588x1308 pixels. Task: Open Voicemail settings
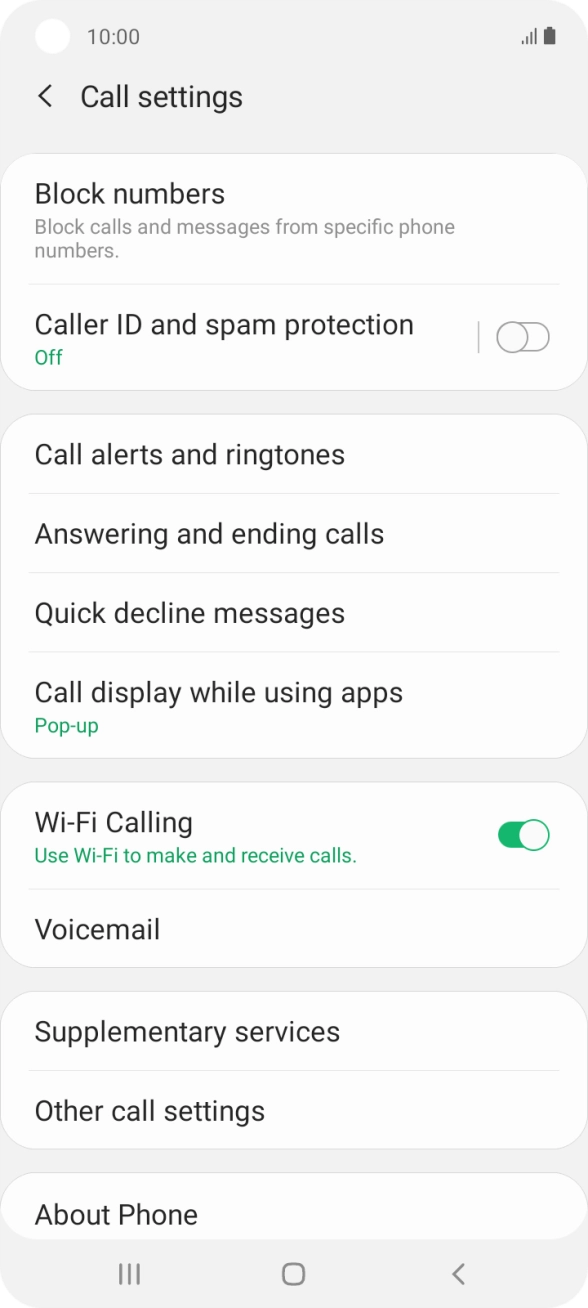click(x=294, y=929)
